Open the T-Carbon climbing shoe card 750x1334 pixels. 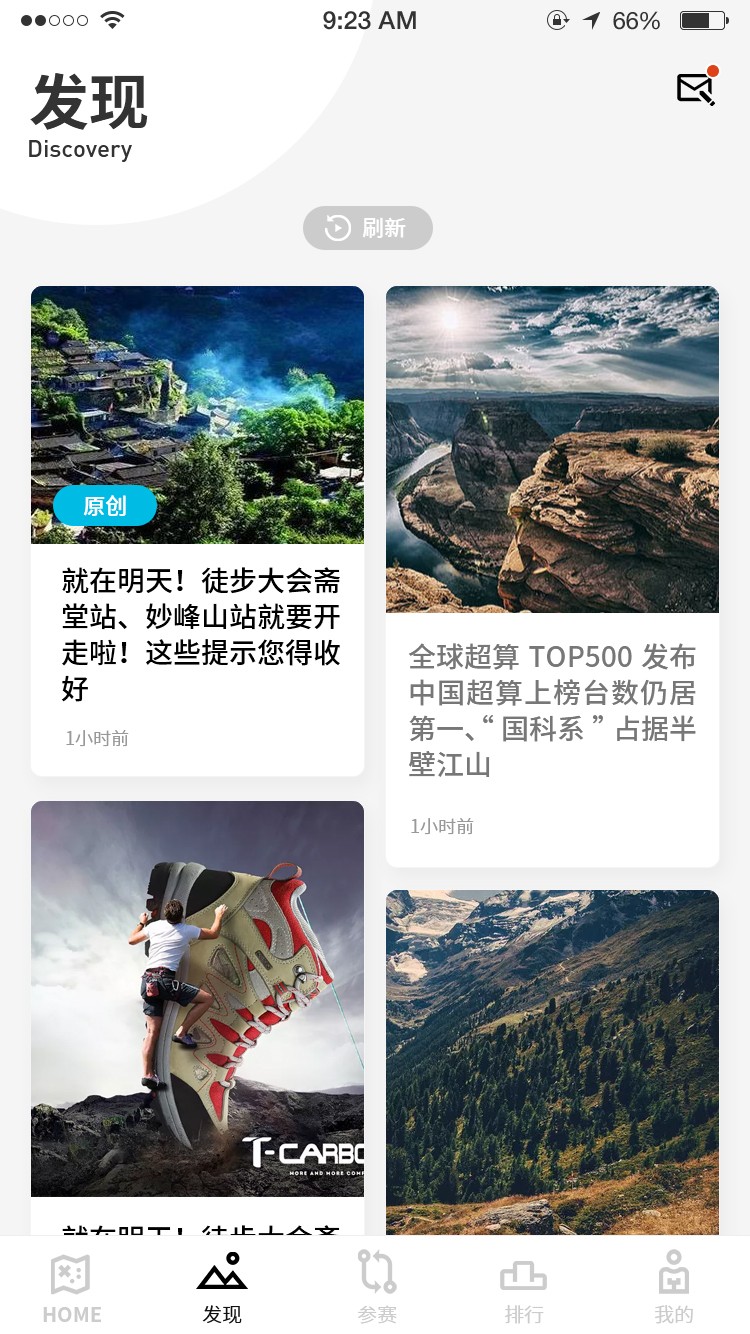tap(198, 1000)
